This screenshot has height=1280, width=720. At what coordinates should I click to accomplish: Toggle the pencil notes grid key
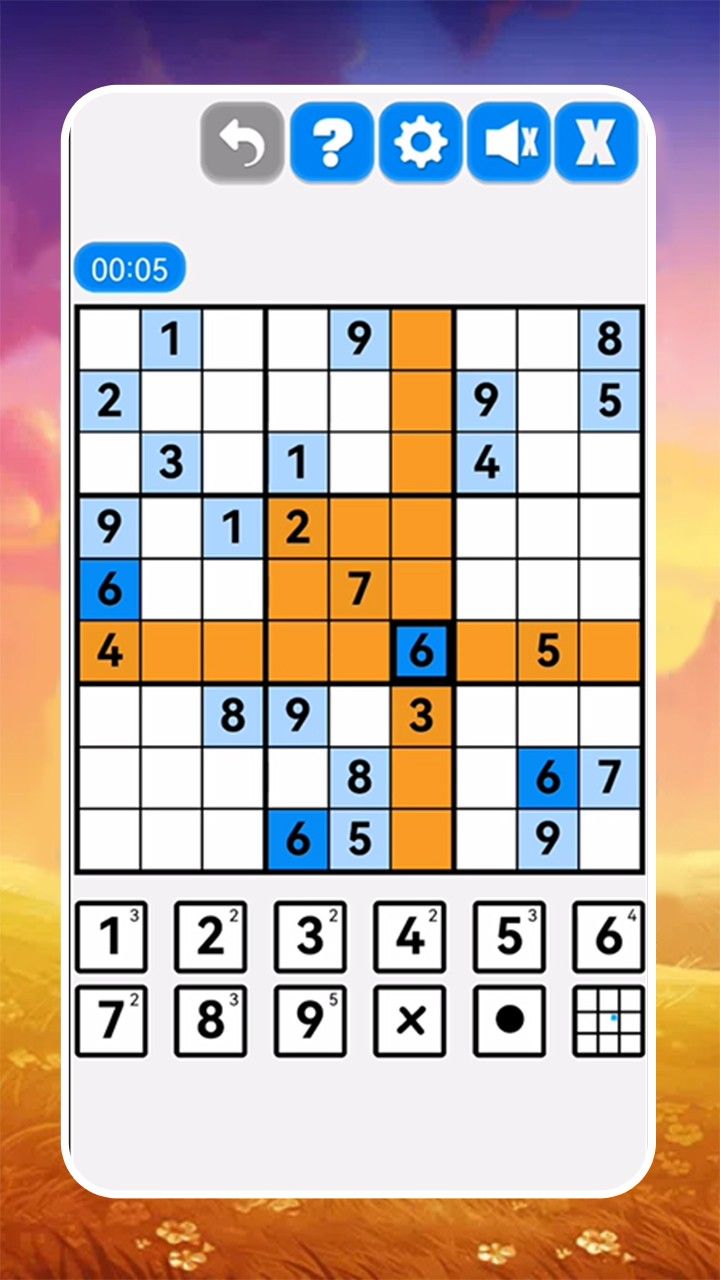pos(608,1021)
